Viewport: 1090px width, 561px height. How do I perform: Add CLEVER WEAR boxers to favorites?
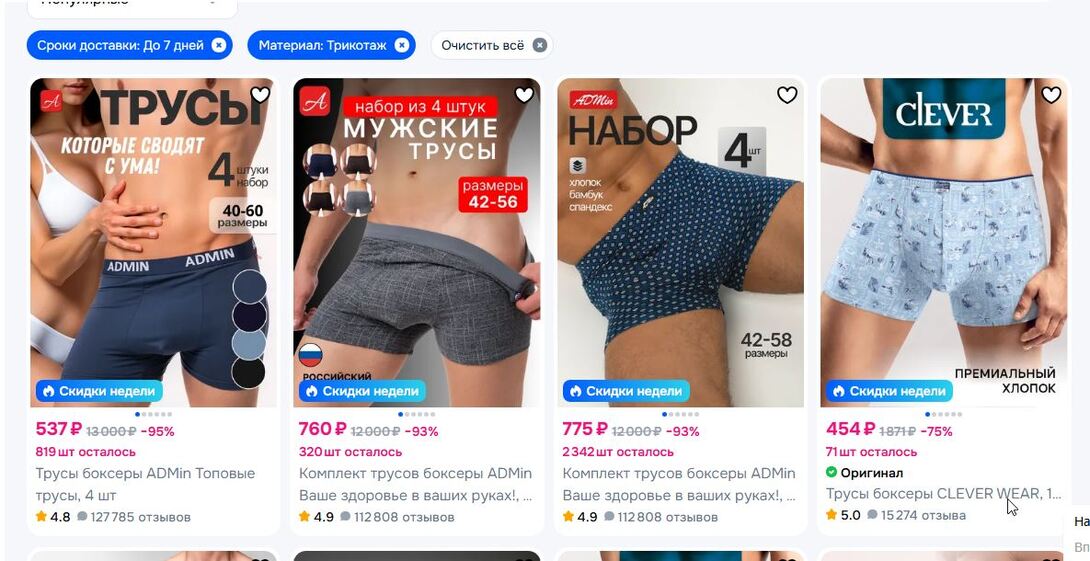[x=1051, y=95]
